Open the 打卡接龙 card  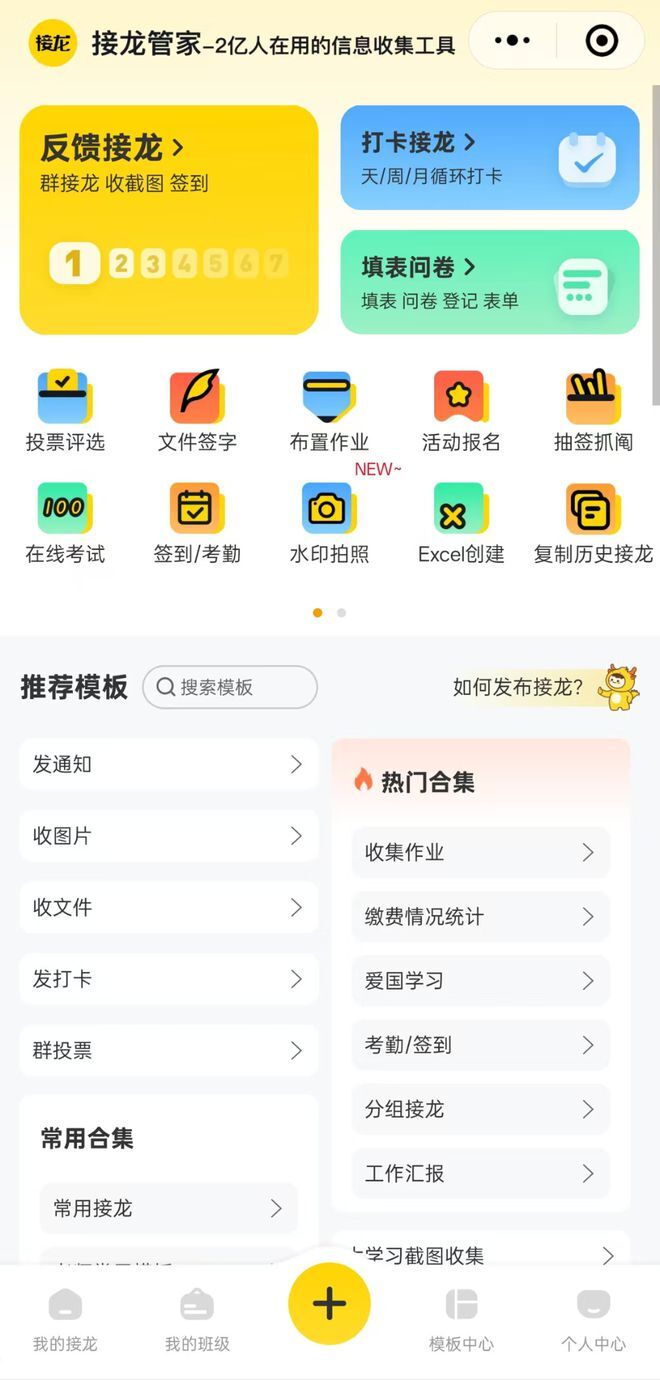[x=490, y=158]
